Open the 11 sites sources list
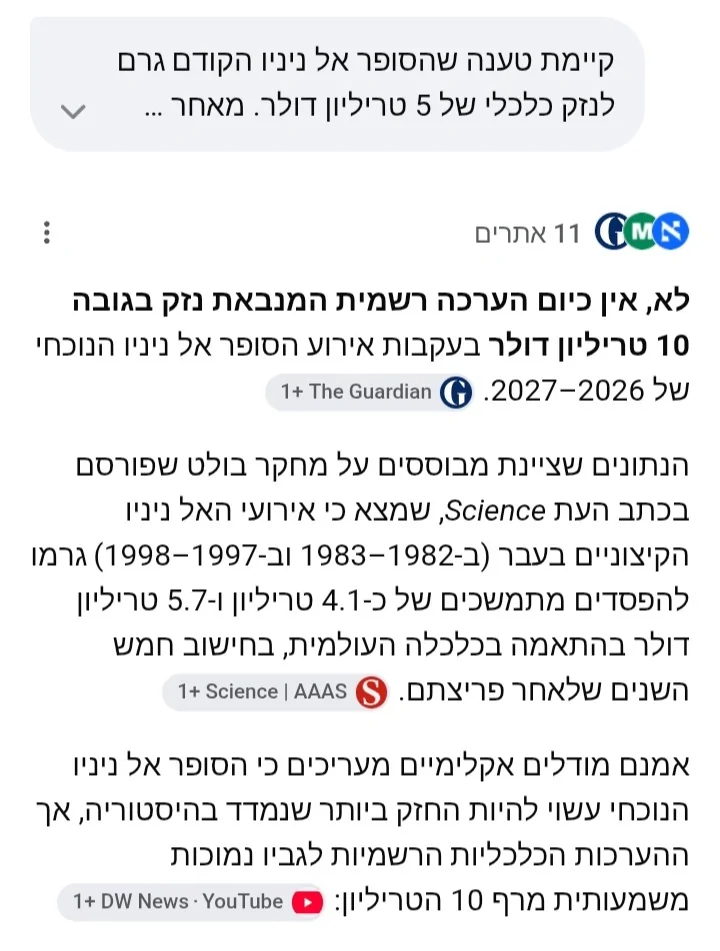720x951 pixels. (582, 232)
